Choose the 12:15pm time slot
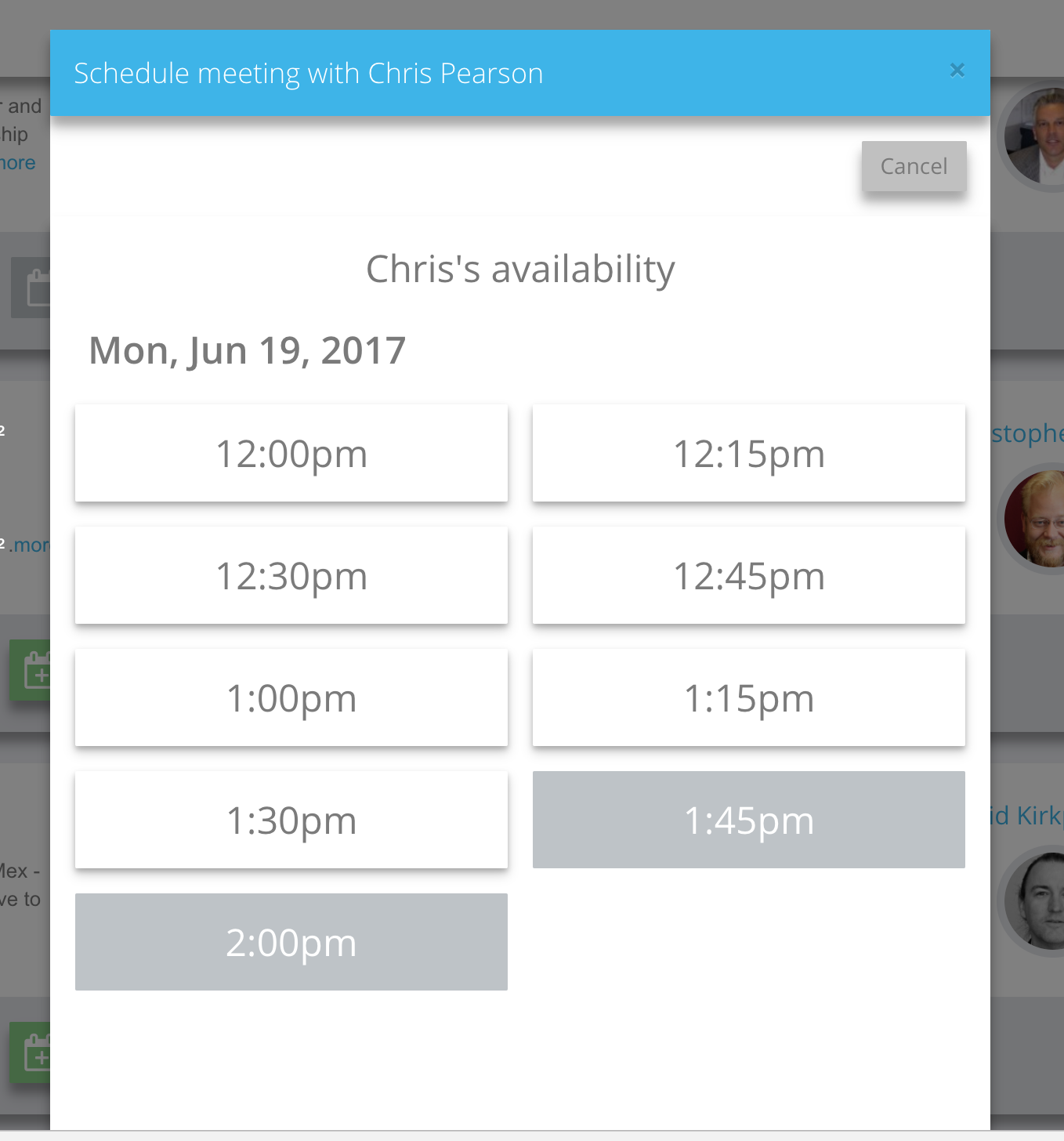 [x=748, y=453]
